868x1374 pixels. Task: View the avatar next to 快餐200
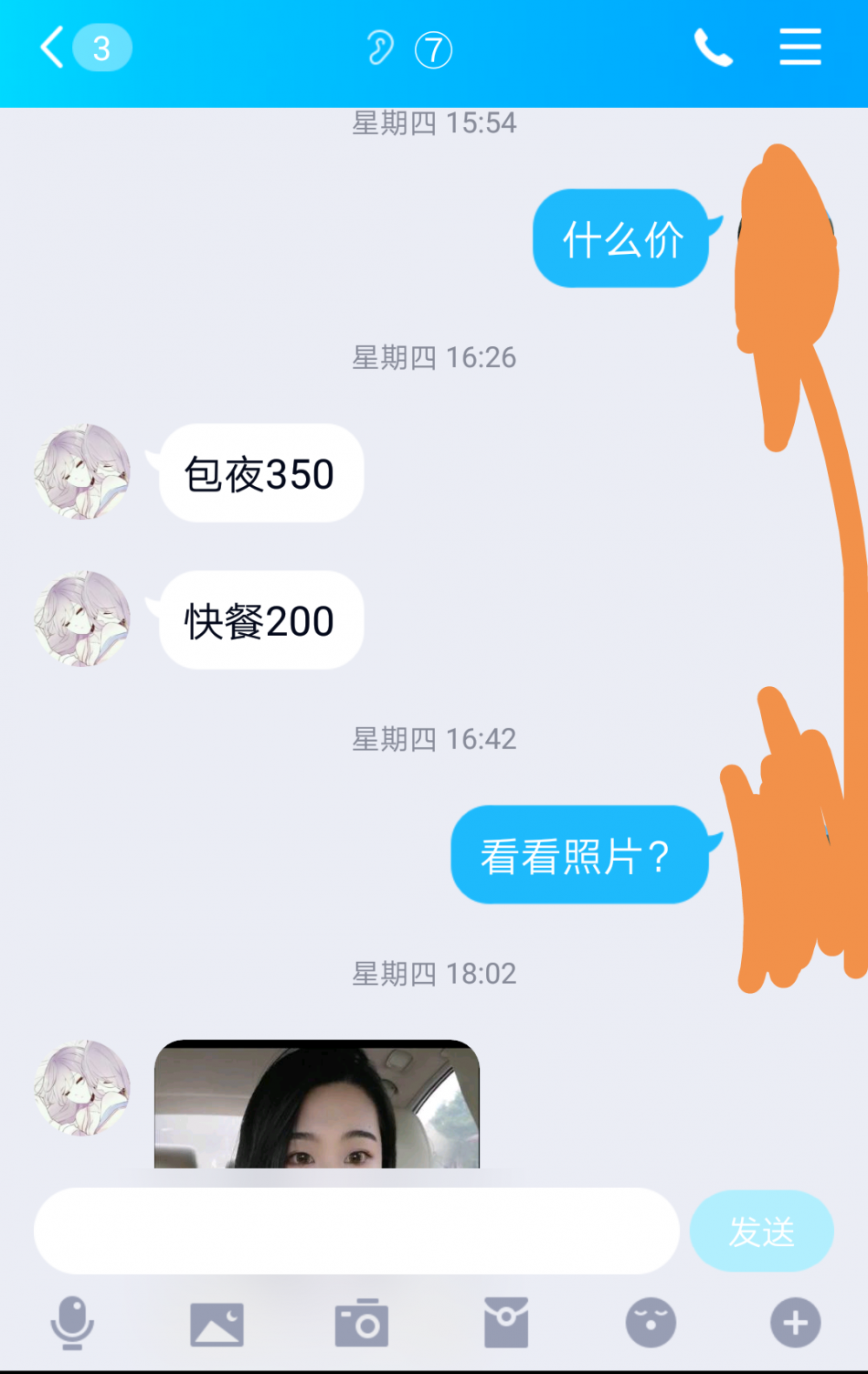click(x=82, y=619)
